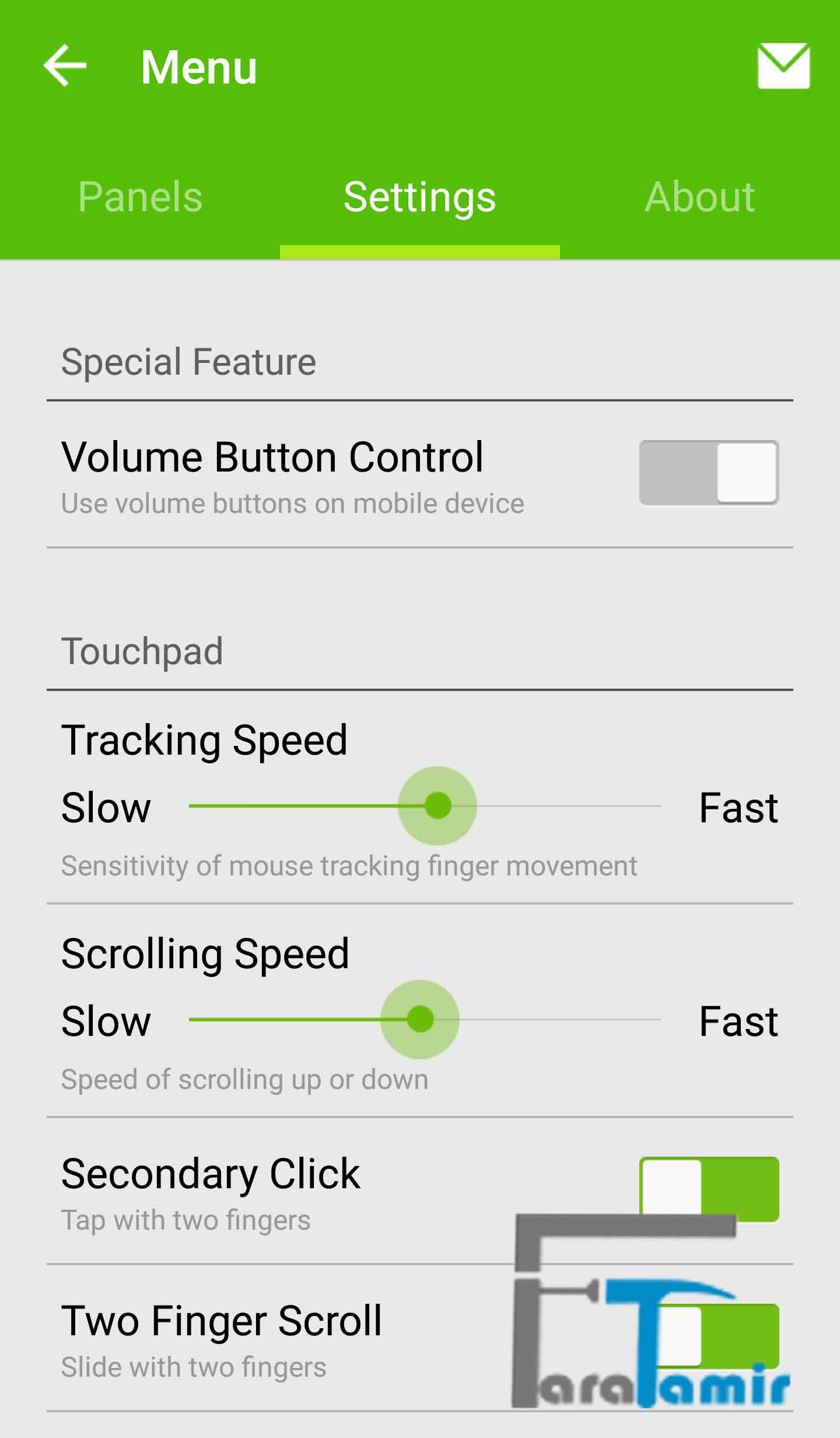This screenshot has width=840, height=1438.
Task: Open the mail envelope icon
Action: coord(783,66)
